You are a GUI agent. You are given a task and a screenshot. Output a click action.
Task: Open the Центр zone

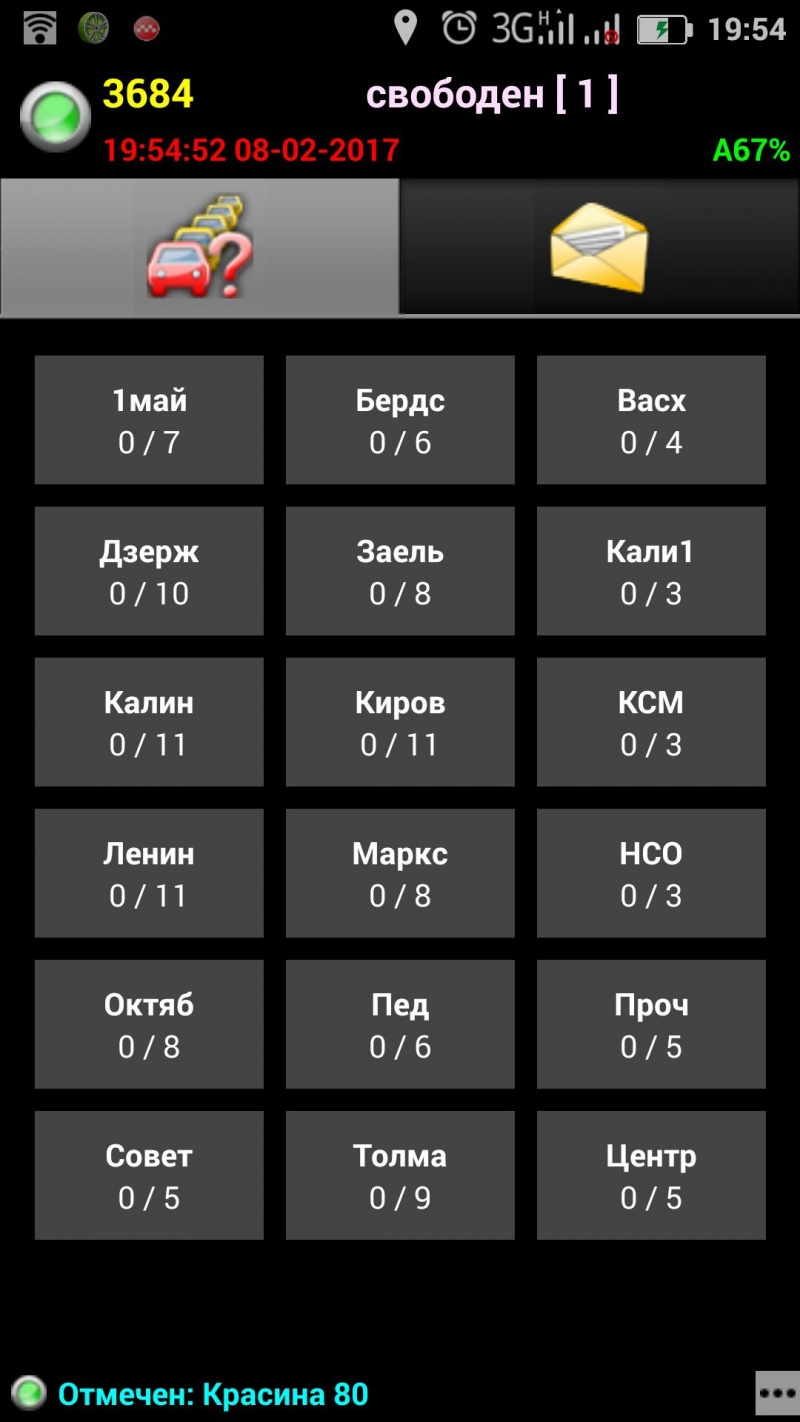pyautogui.click(x=651, y=1175)
